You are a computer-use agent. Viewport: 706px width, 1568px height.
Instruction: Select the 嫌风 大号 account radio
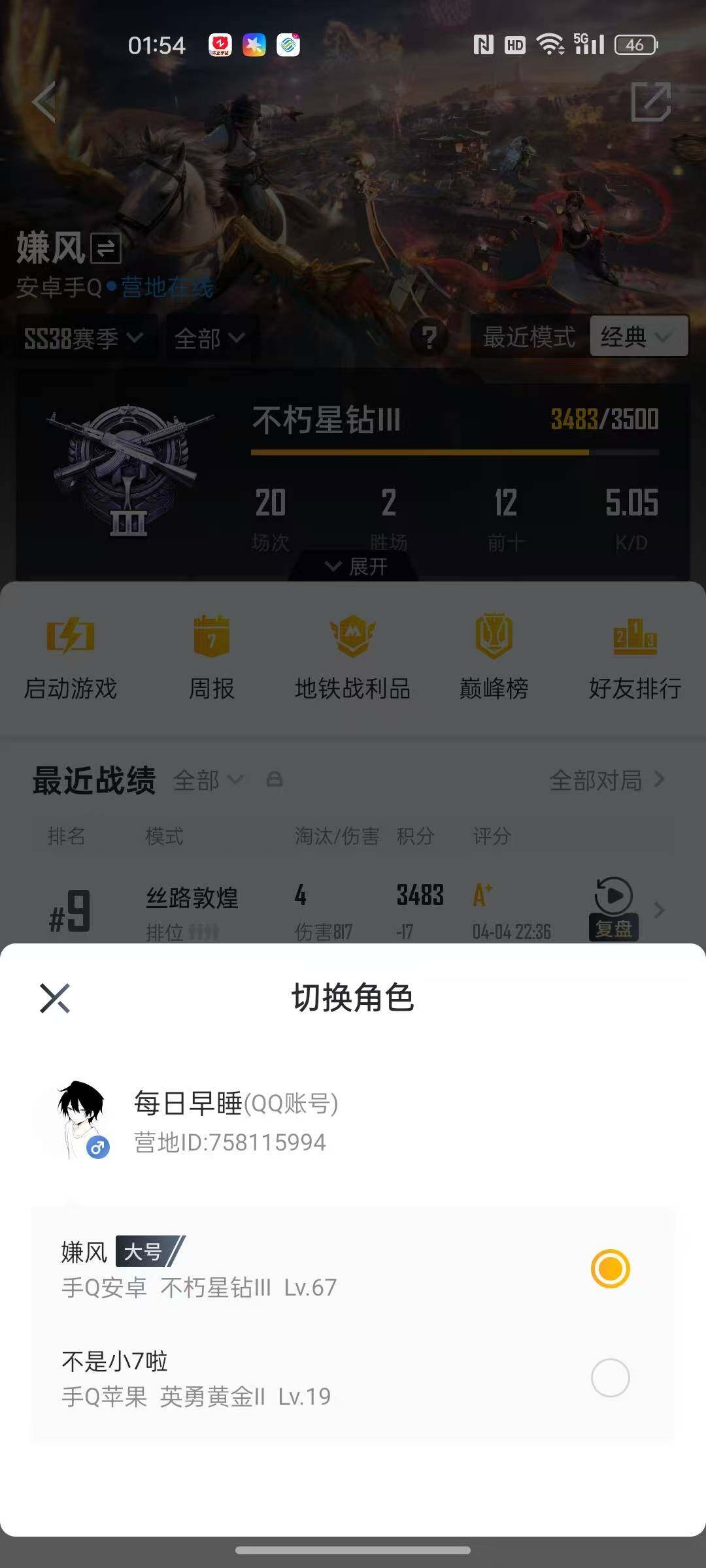click(x=610, y=1268)
